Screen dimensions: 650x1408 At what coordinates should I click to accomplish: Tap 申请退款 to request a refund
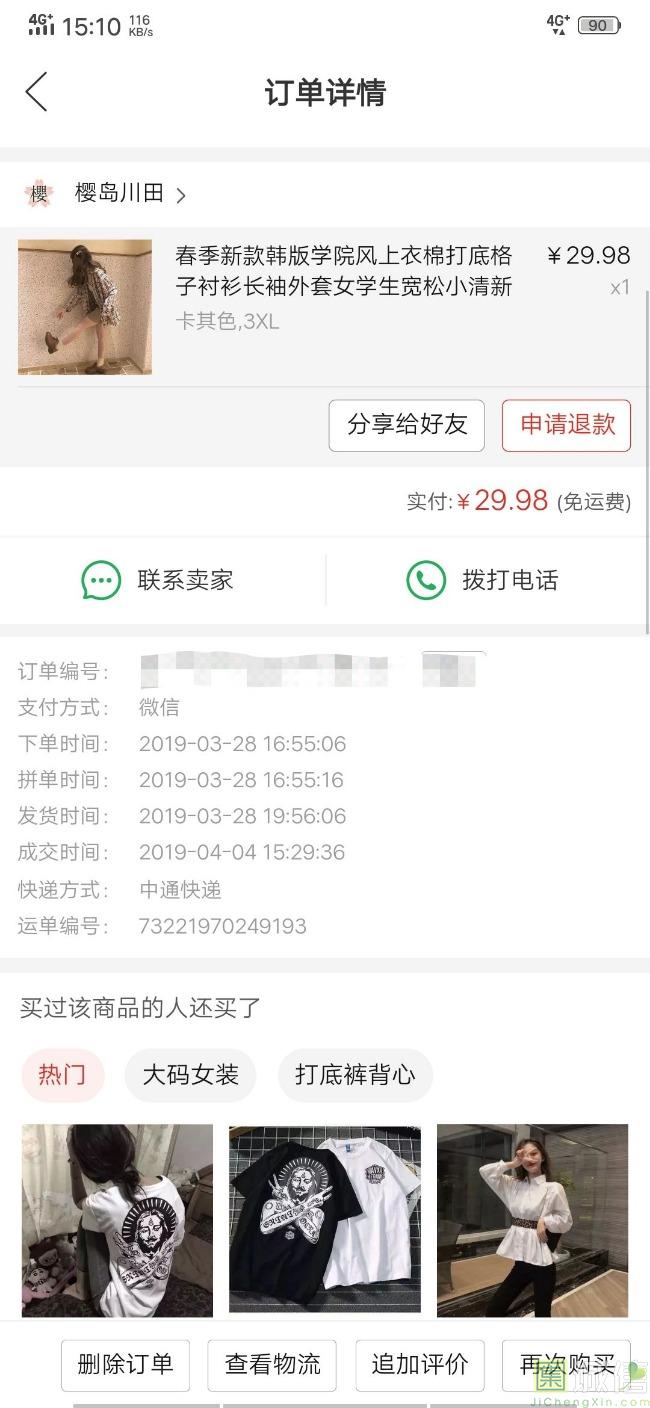566,425
